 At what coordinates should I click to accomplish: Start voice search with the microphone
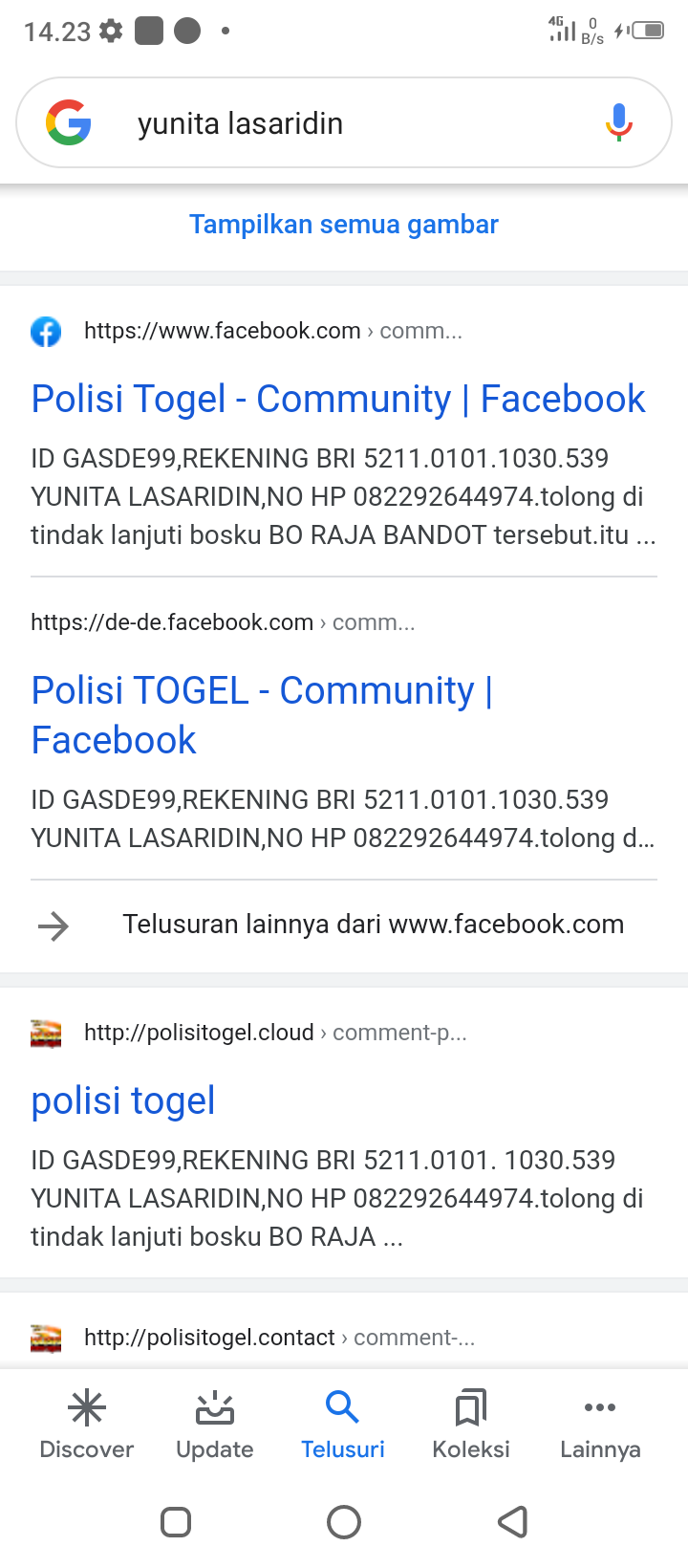pos(618,123)
